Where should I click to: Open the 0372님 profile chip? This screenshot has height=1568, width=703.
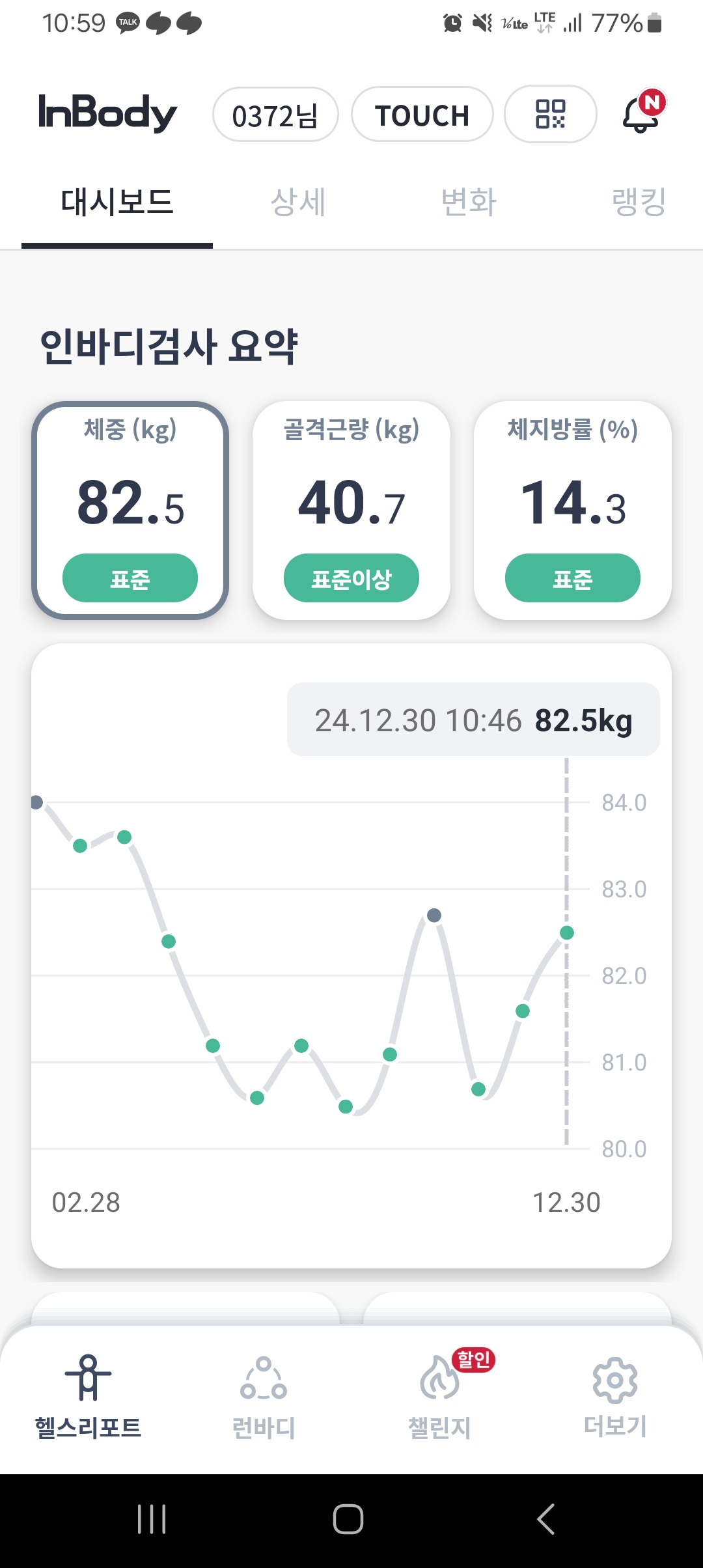(275, 115)
